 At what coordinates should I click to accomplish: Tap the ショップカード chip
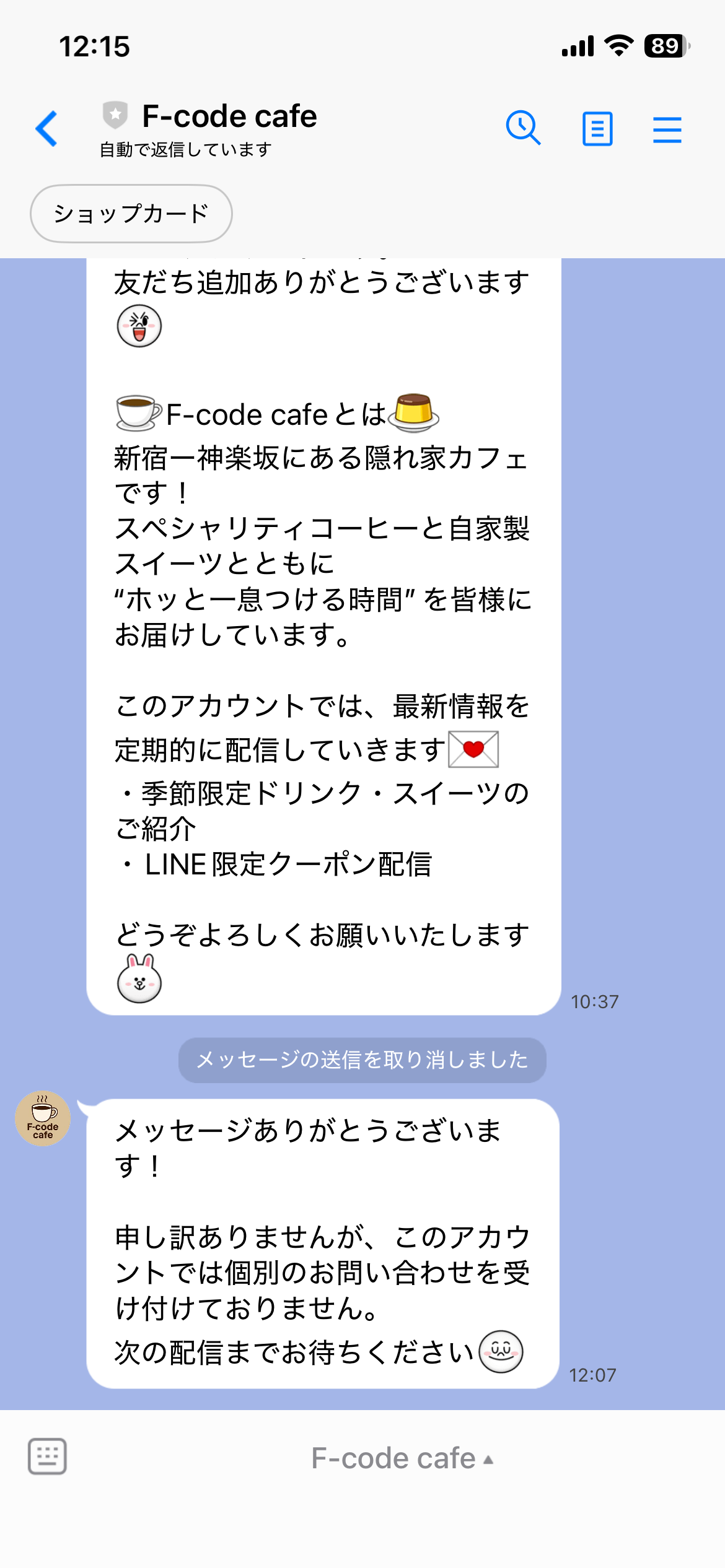click(x=131, y=214)
